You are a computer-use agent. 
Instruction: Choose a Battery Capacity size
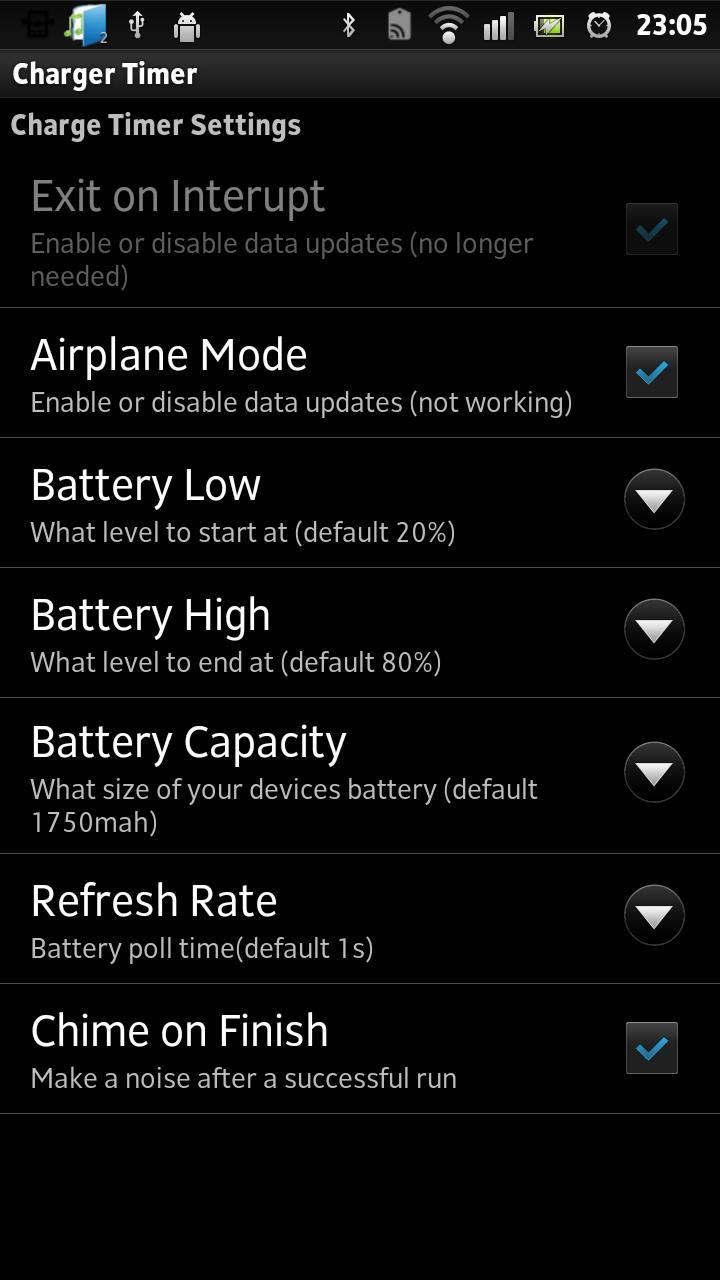[654, 772]
